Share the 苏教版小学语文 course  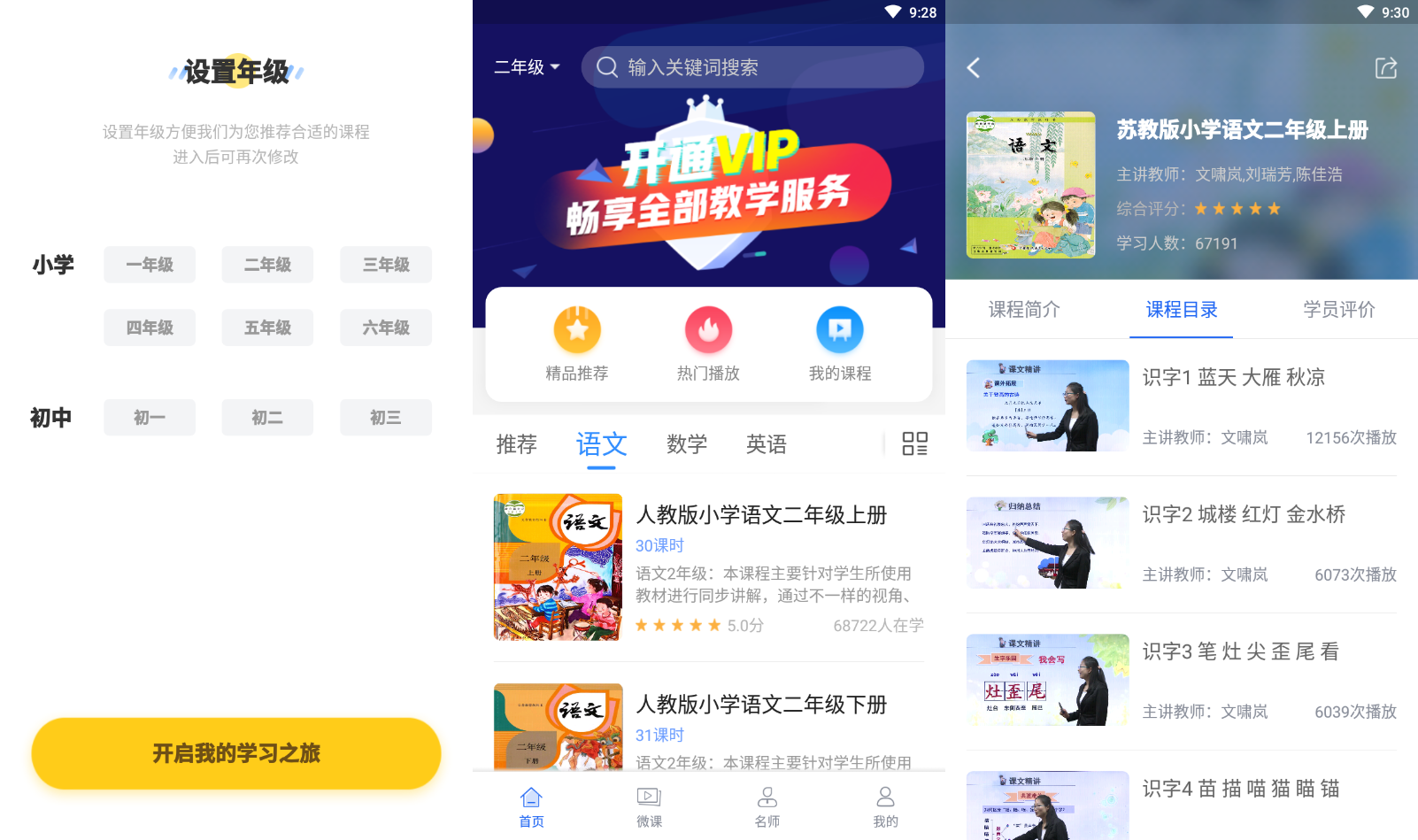click(x=1385, y=68)
